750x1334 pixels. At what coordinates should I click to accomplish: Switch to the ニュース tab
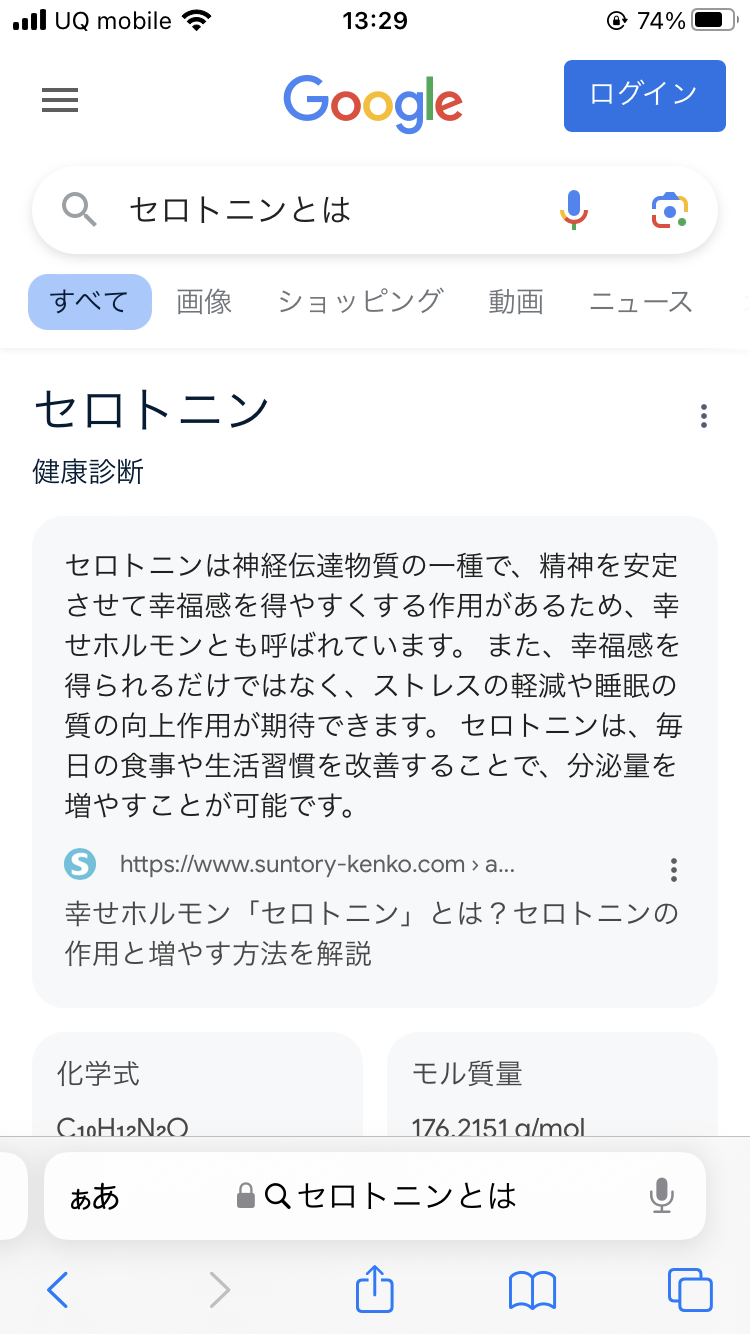tap(641, 301)
